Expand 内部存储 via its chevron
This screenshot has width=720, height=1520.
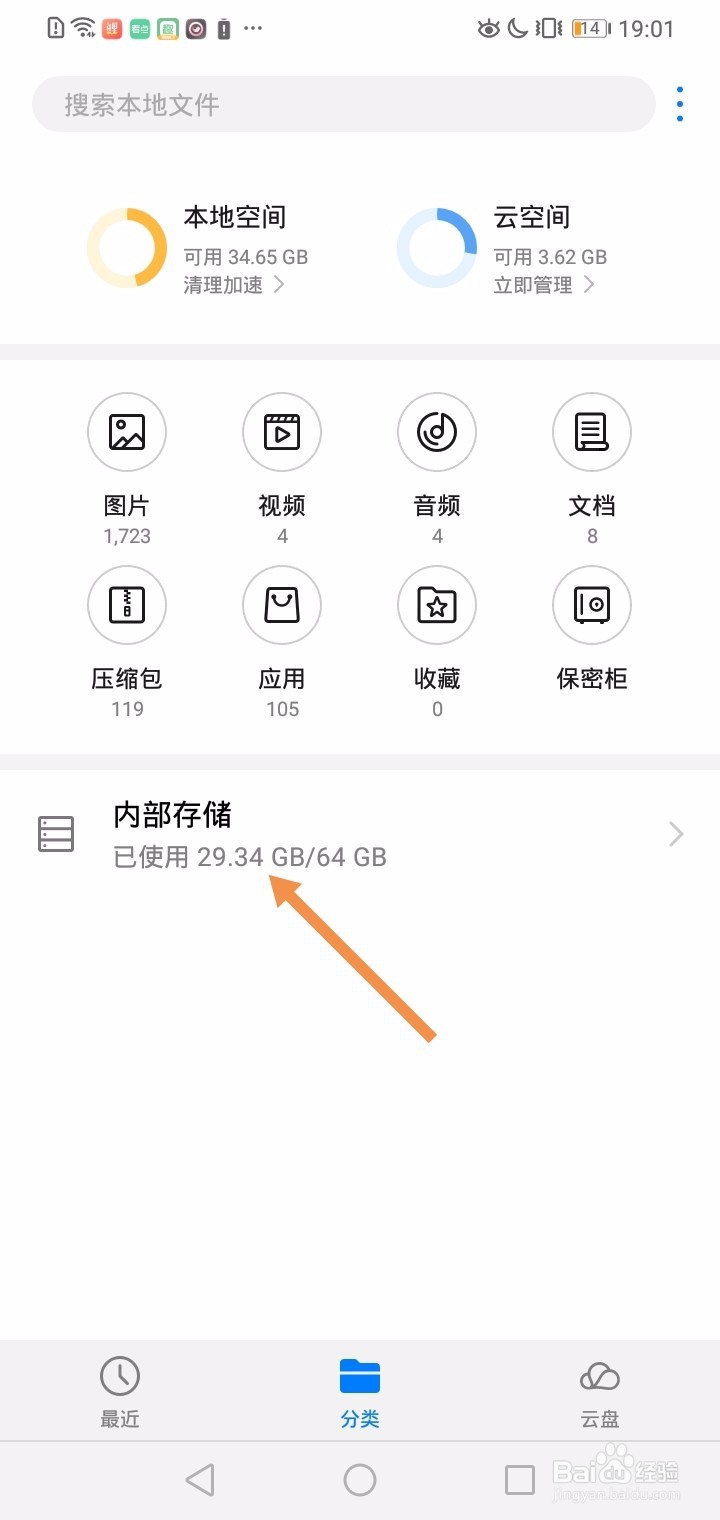tap(673, 833)
